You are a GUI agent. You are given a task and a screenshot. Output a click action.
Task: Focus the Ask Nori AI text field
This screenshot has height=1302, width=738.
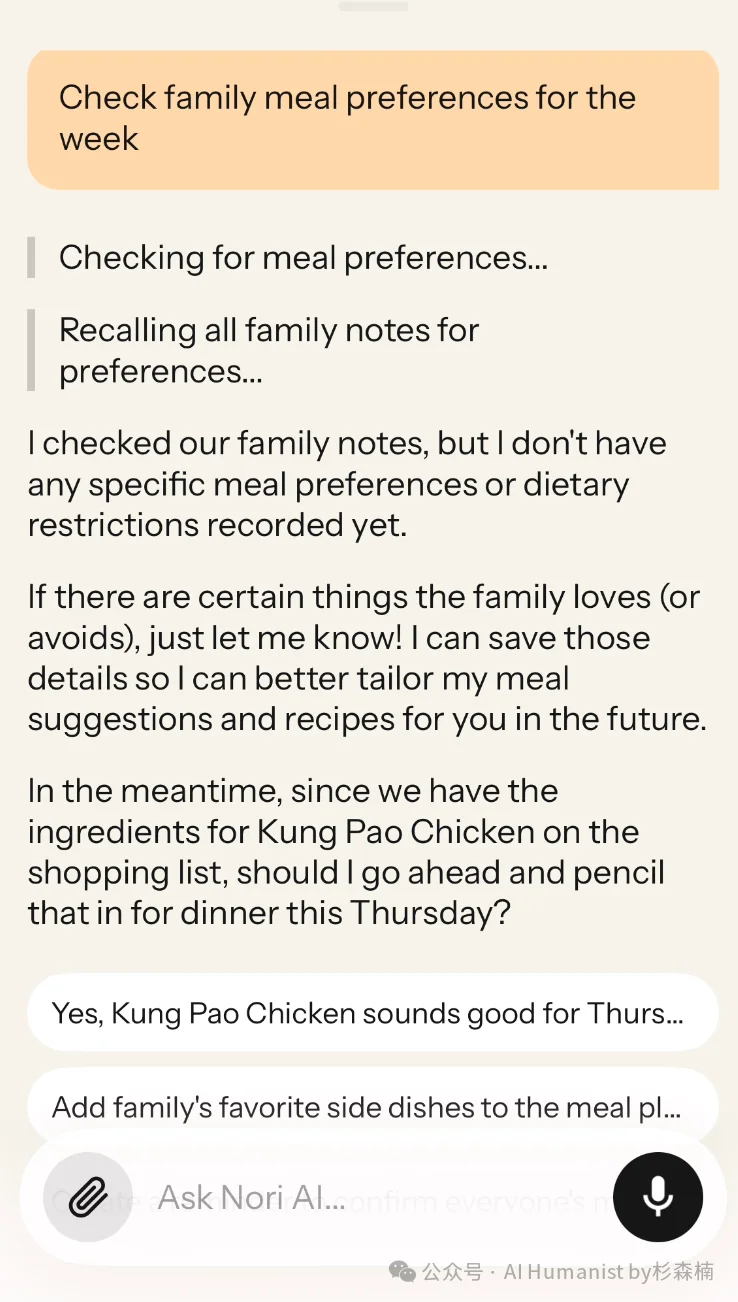pyautogui.click(x=370, y=1197)
